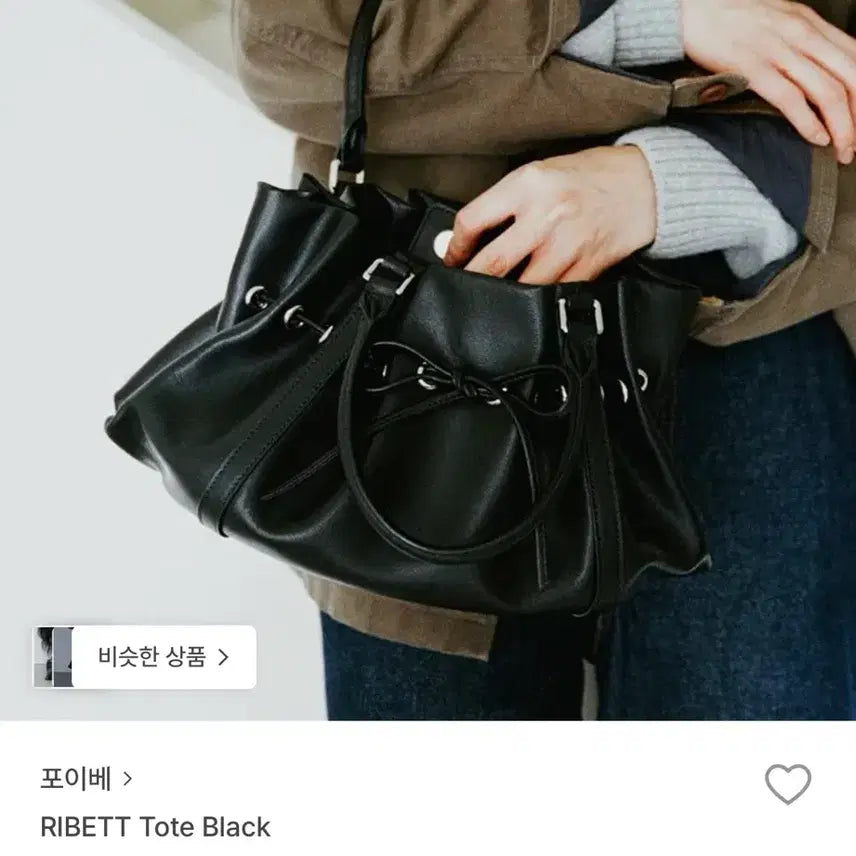Like the RIBETT Tote Black with heart

tap(787, 784)
